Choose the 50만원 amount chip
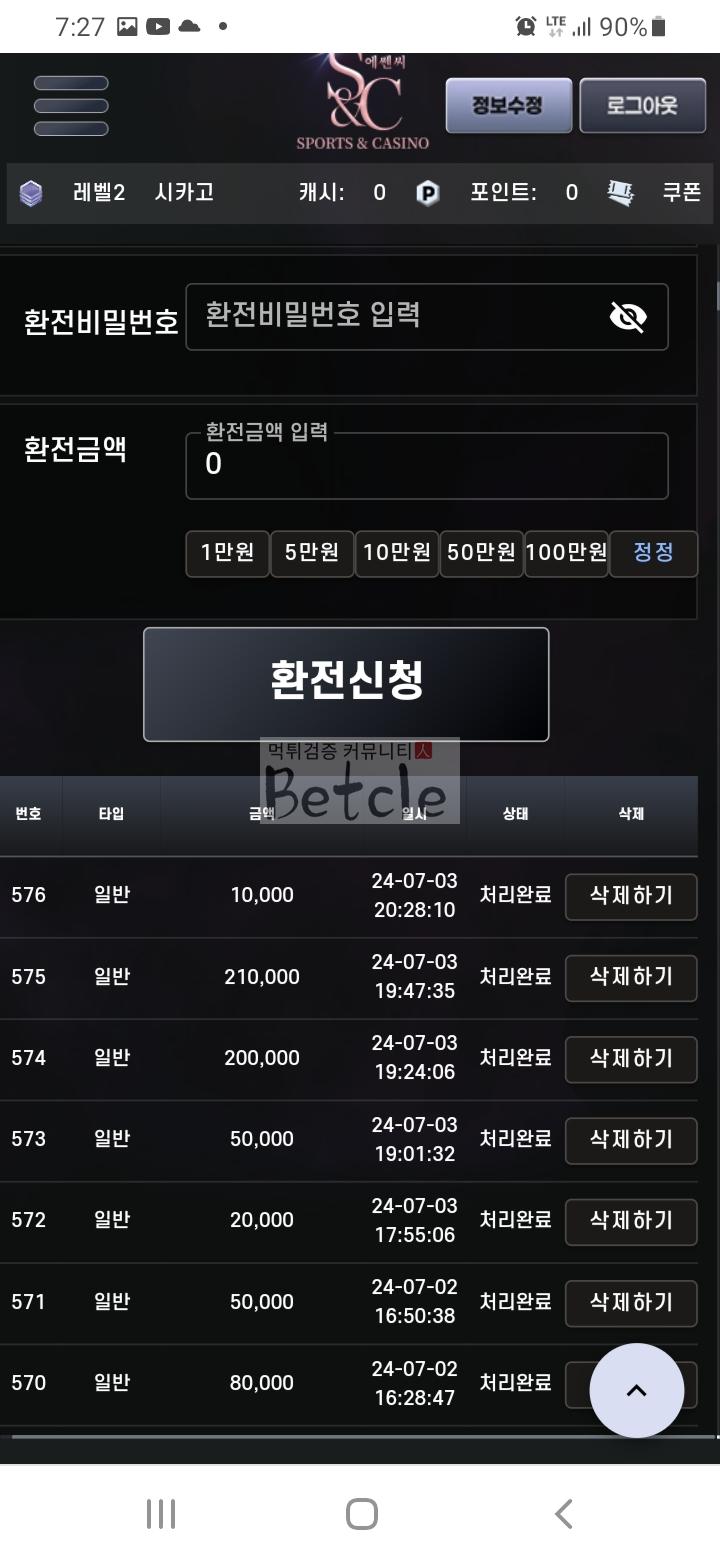The image size is (720, 1560). (481, 553)
